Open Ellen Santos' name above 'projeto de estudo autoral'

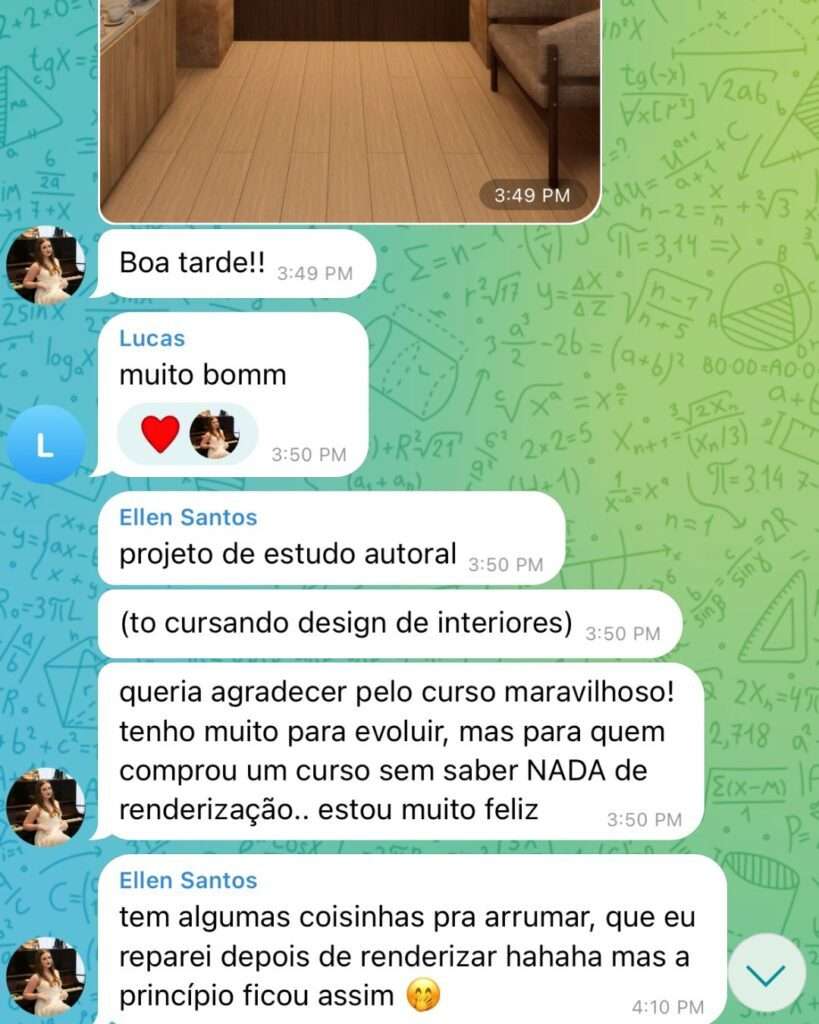coord(188,517)
